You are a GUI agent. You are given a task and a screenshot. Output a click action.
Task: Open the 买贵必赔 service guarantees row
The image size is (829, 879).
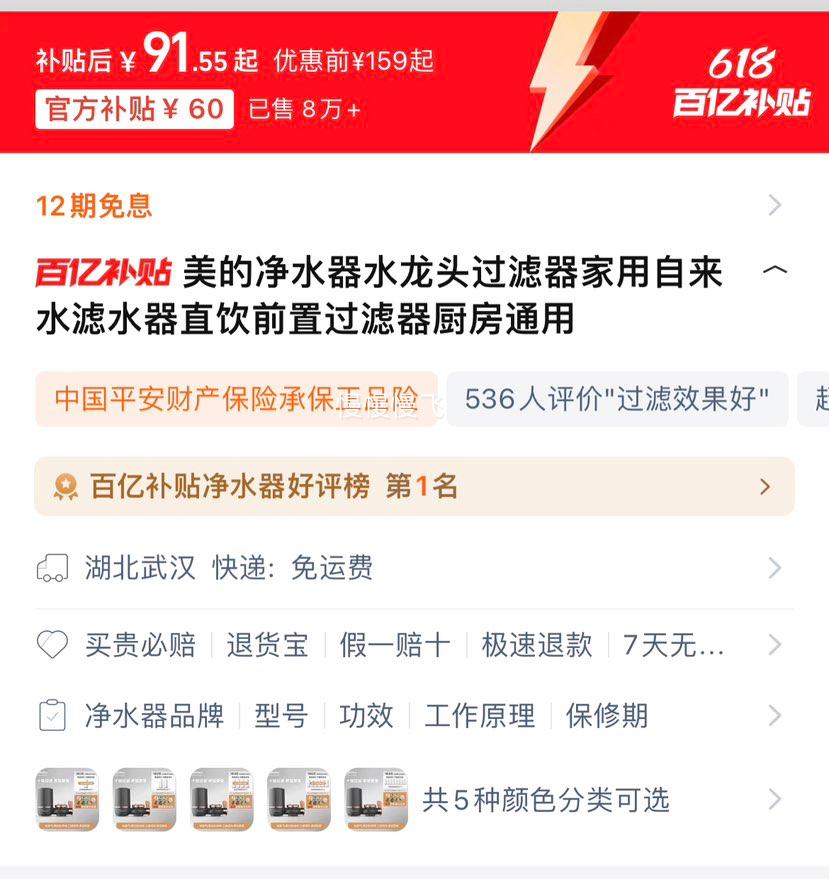click(414, 645)
